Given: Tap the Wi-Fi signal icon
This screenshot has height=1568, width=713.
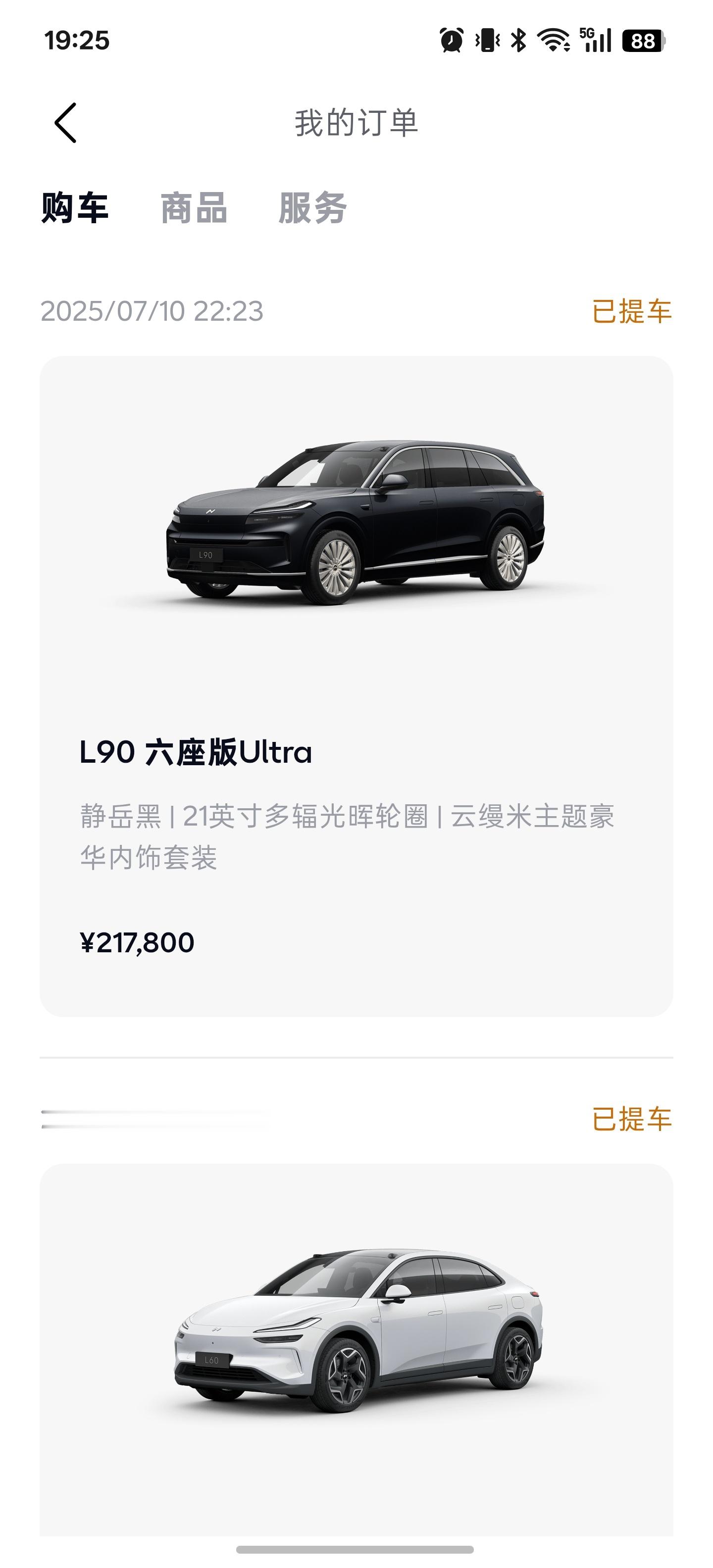Looking at the screenshot, I should [x=554, y=38].
